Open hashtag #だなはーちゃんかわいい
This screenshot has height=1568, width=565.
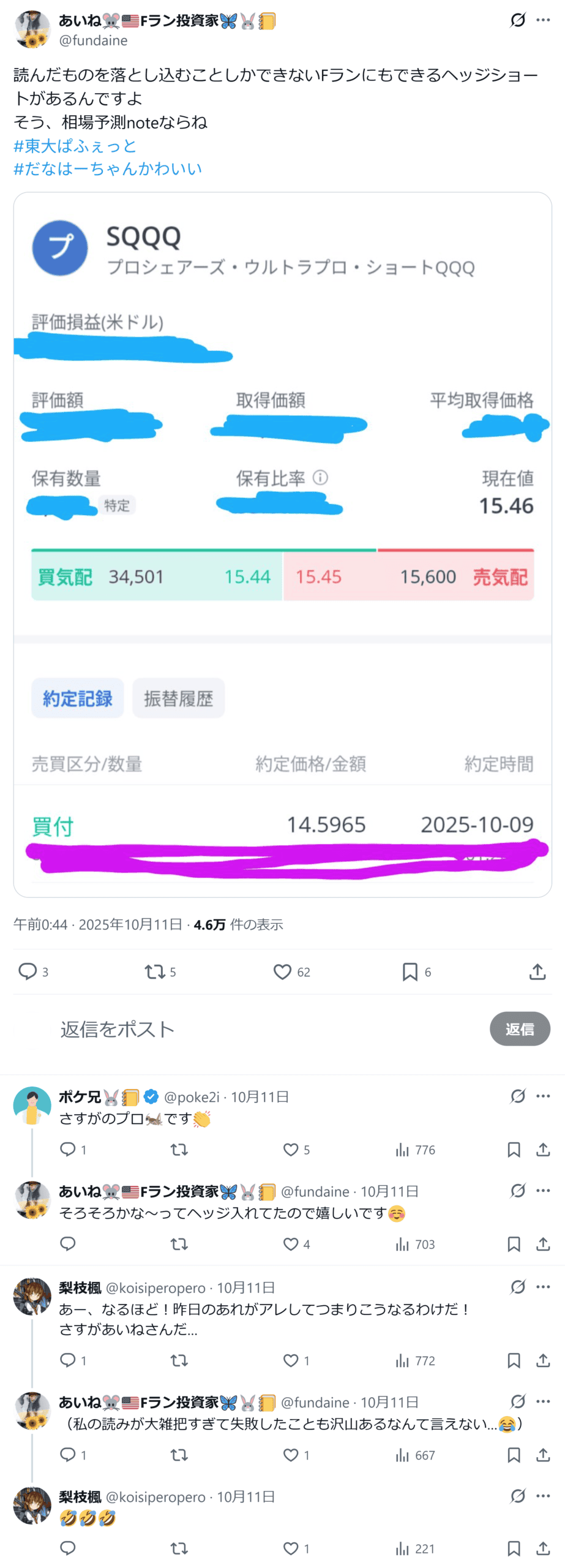coord(108,169)
